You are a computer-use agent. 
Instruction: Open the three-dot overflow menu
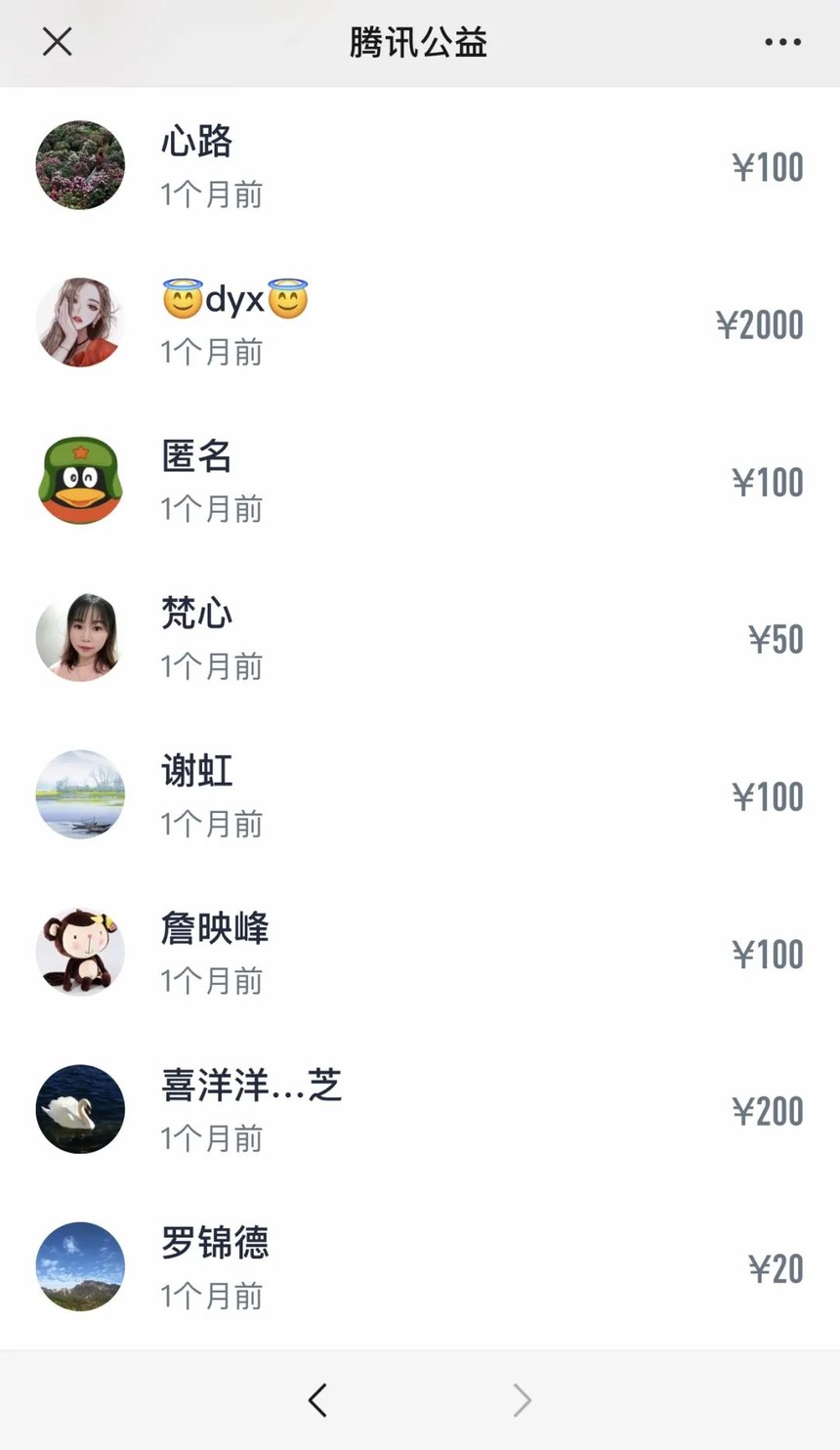[x=782, y=42]
